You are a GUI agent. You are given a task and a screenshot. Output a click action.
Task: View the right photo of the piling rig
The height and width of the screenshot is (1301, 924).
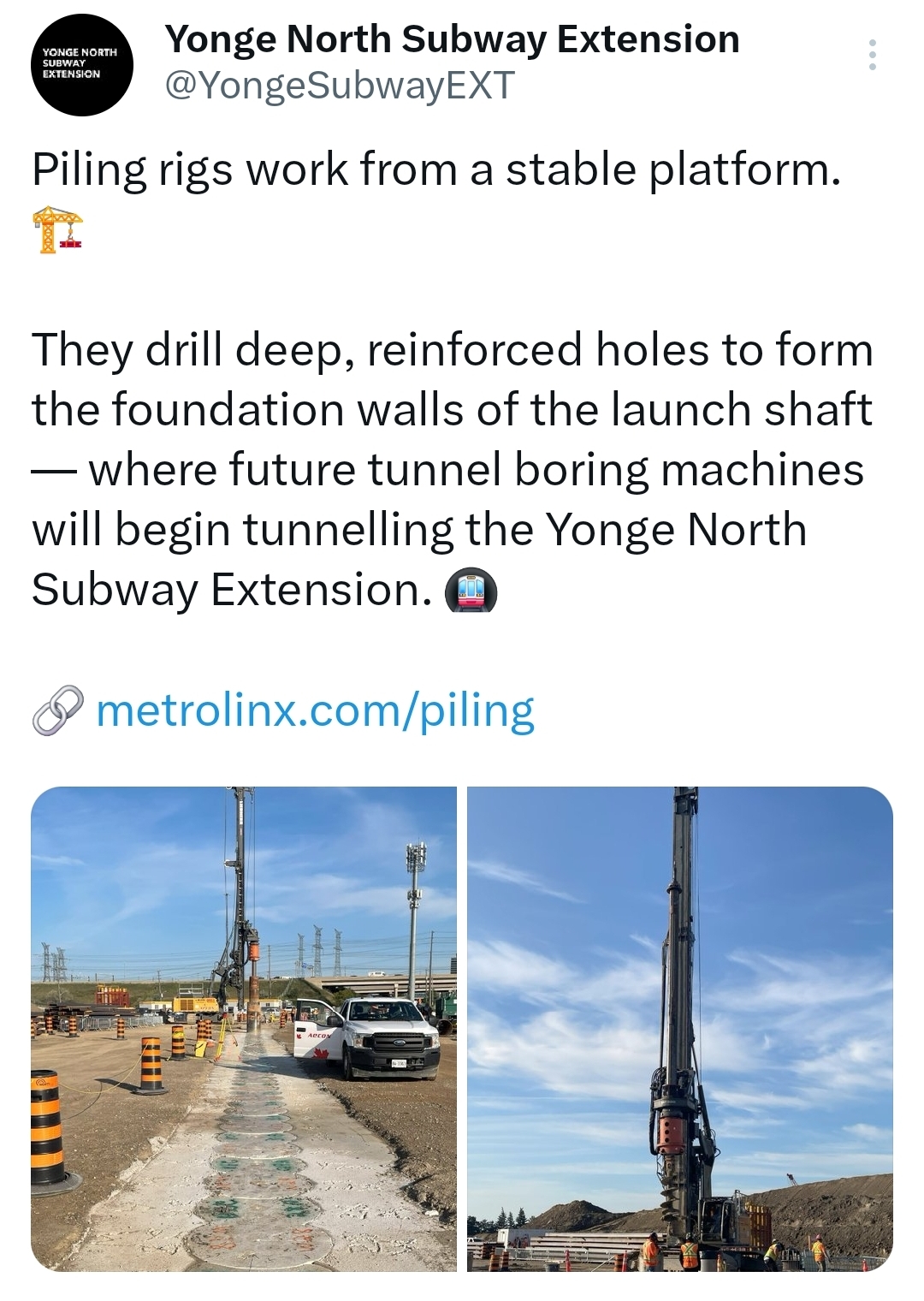click(x=679, y=1028)
